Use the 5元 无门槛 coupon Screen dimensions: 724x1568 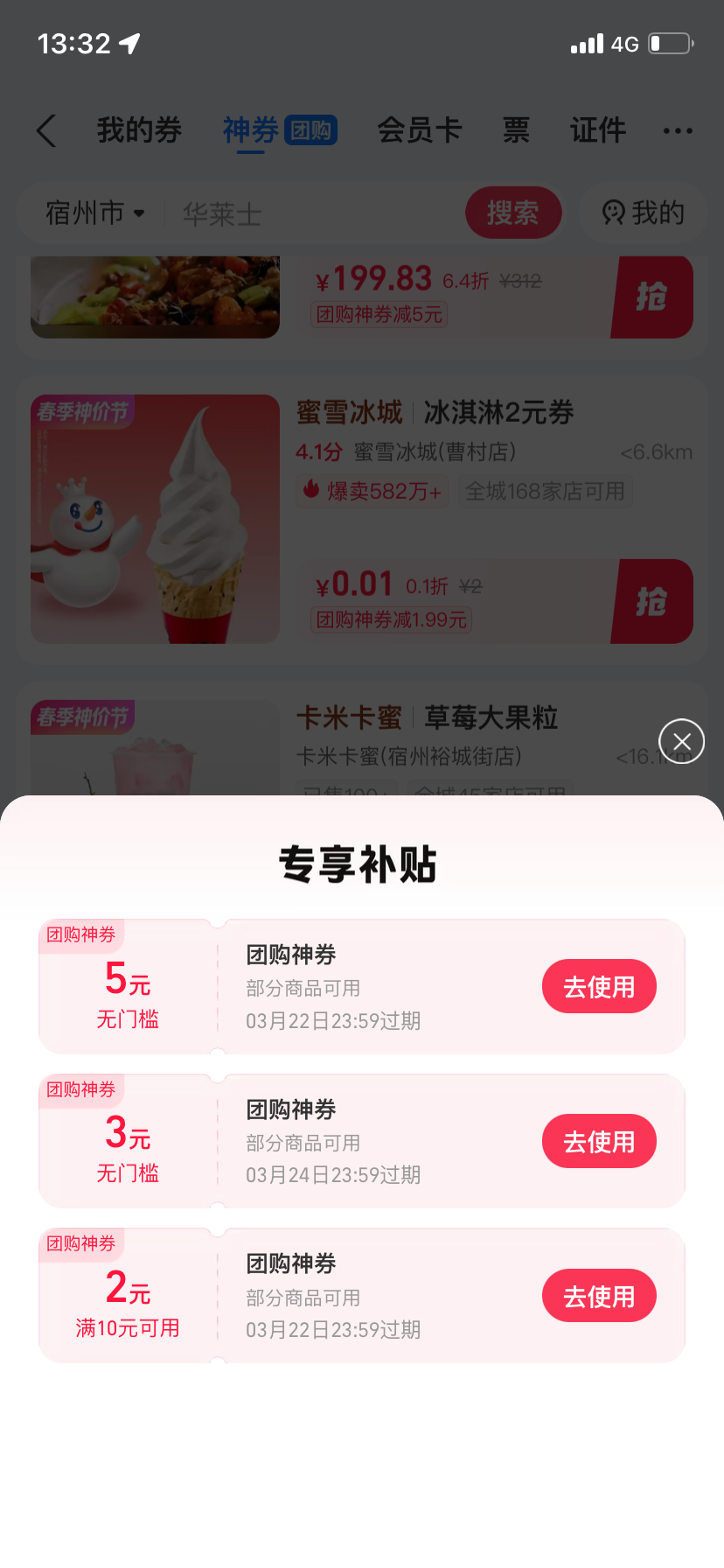pyautogui.click(x=599, y=986)
